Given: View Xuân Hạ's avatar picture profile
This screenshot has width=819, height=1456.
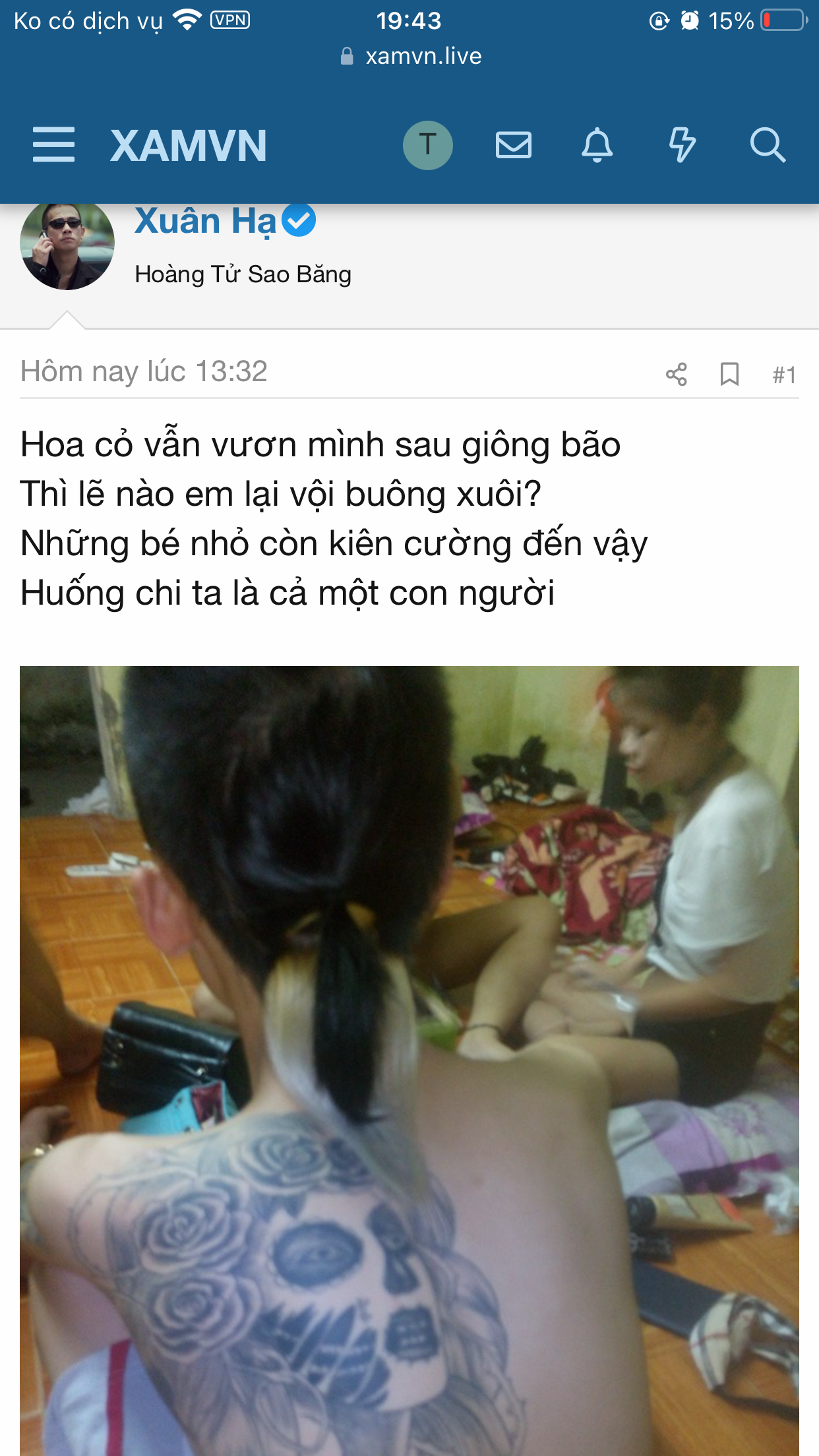Looking at the screenshot, I should pos(67,245).
